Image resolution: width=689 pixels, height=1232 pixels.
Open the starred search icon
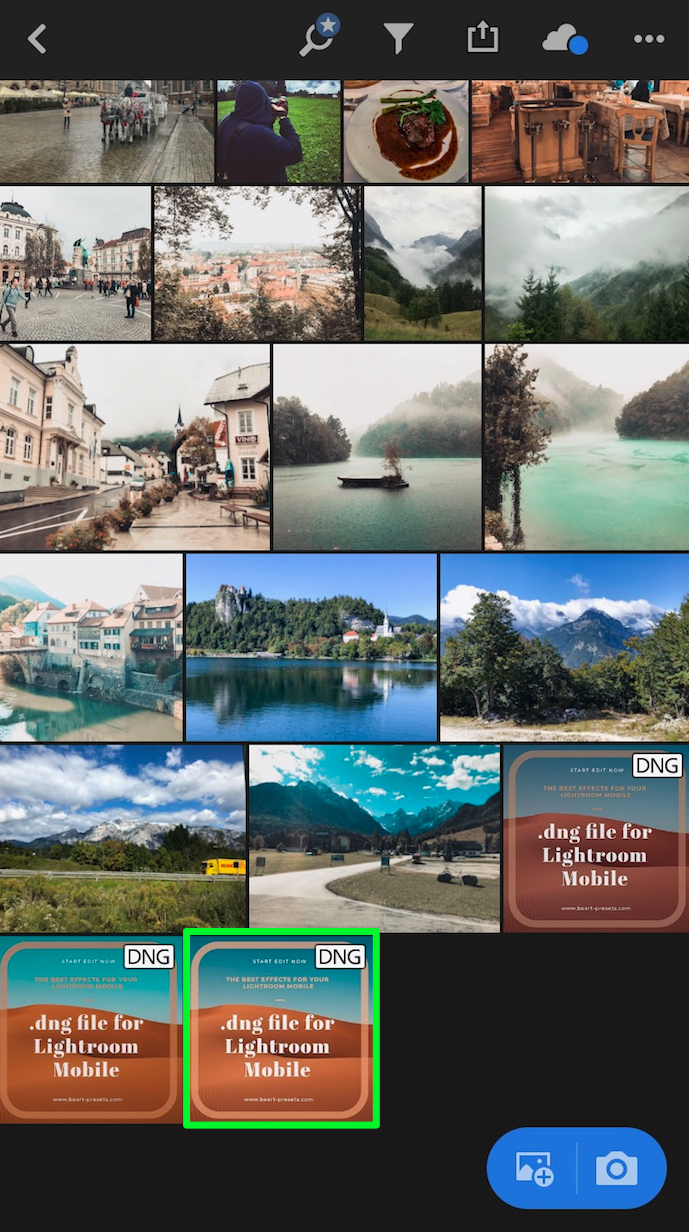click(x=320, y=37)
